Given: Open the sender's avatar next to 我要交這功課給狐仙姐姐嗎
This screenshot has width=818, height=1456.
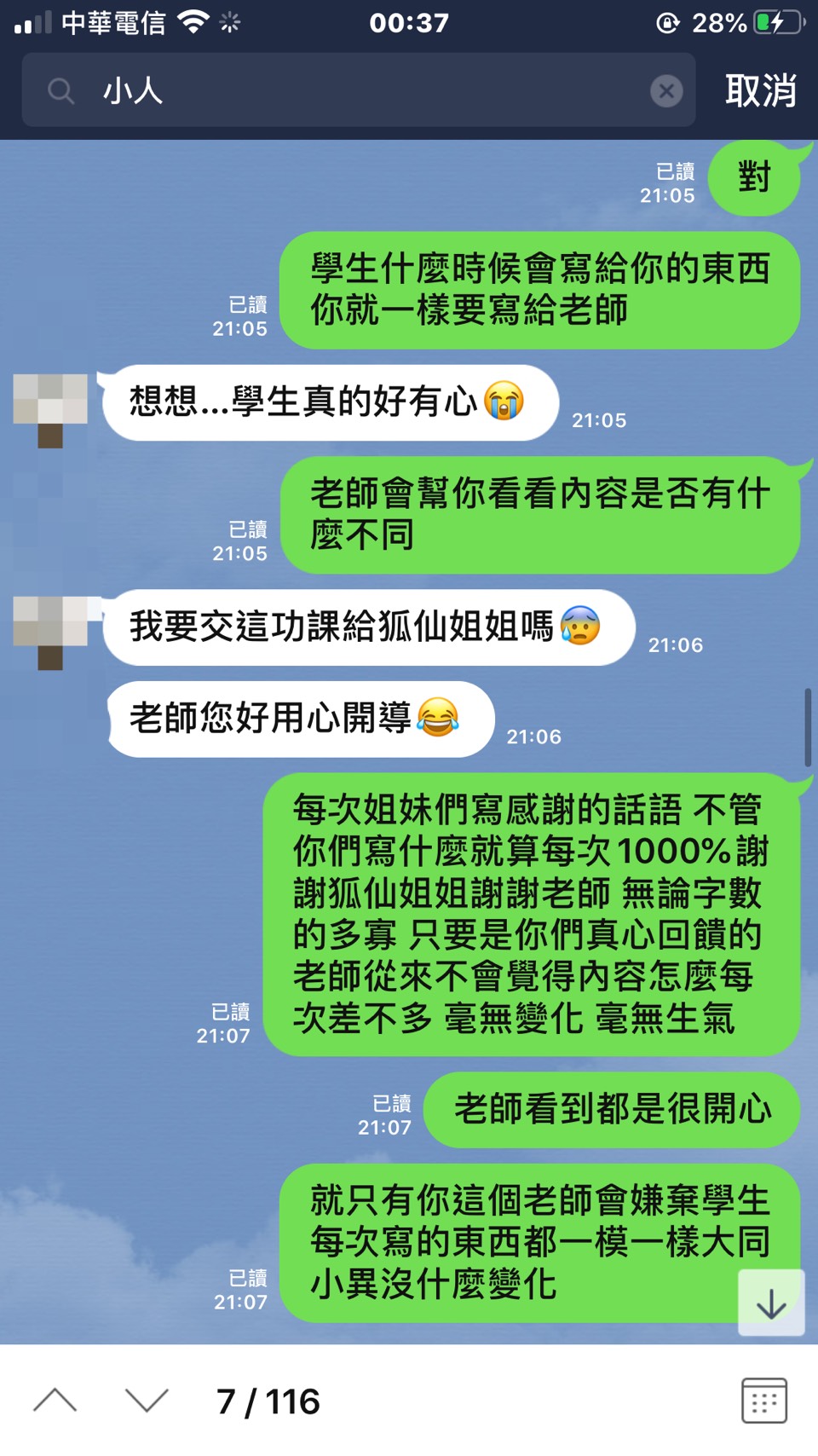Looking at the screenshot, I should (50, 633).
